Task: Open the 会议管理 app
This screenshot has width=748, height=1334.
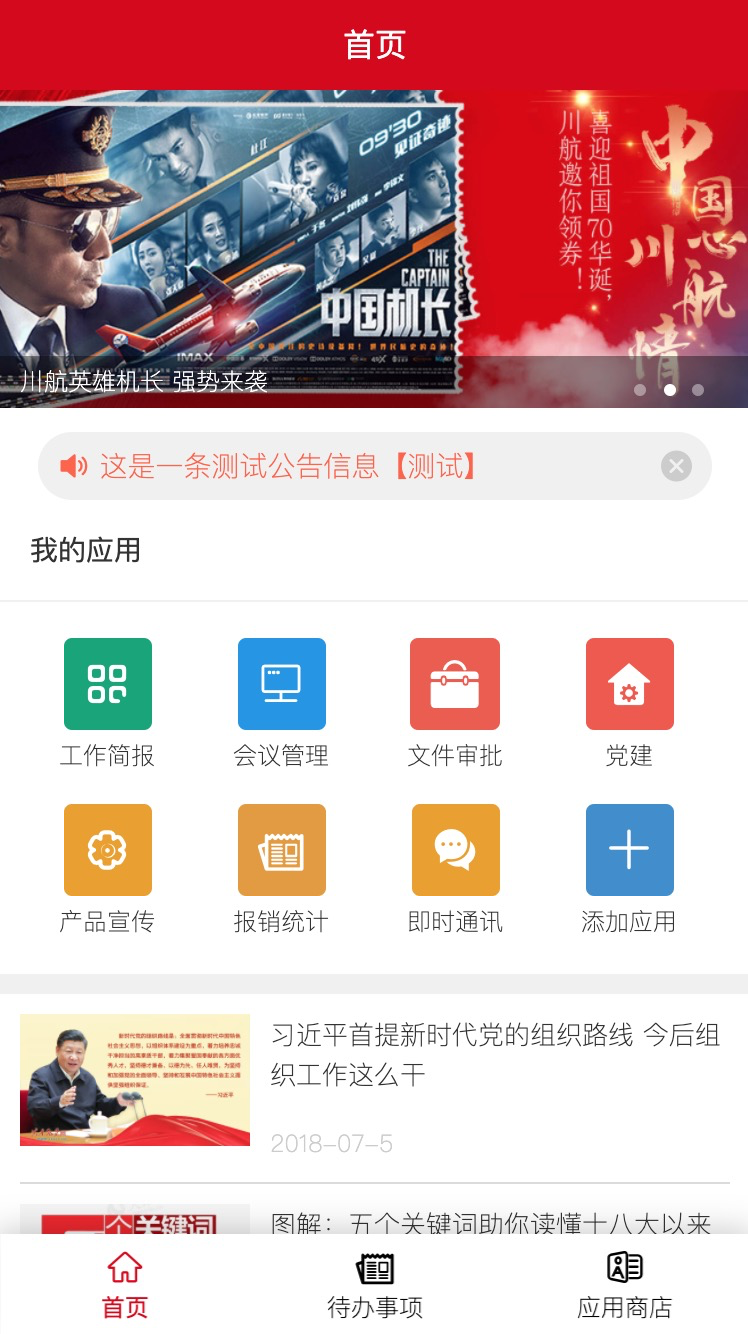Action: point(281,684)
